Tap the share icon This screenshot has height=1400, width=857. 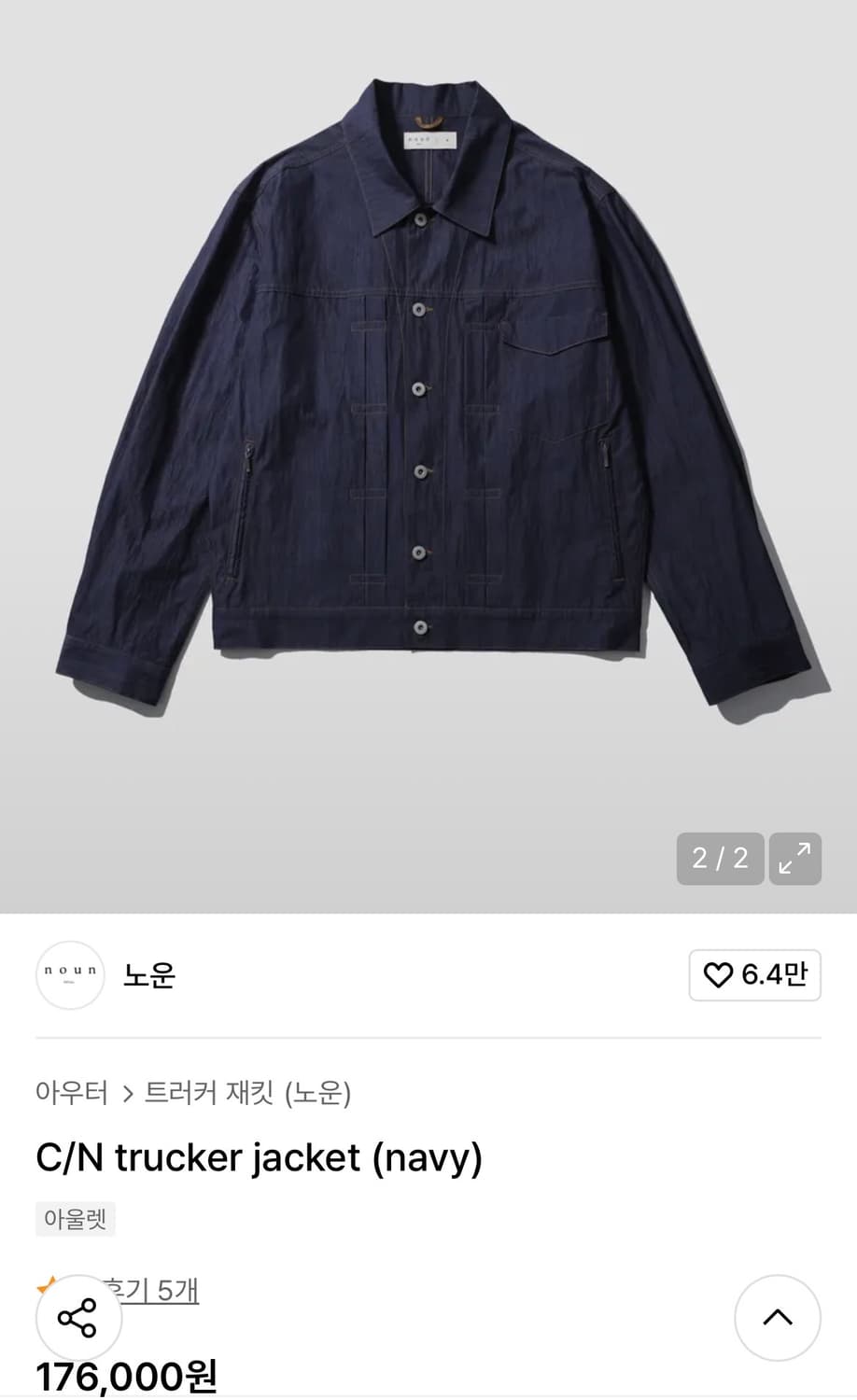78,1319
